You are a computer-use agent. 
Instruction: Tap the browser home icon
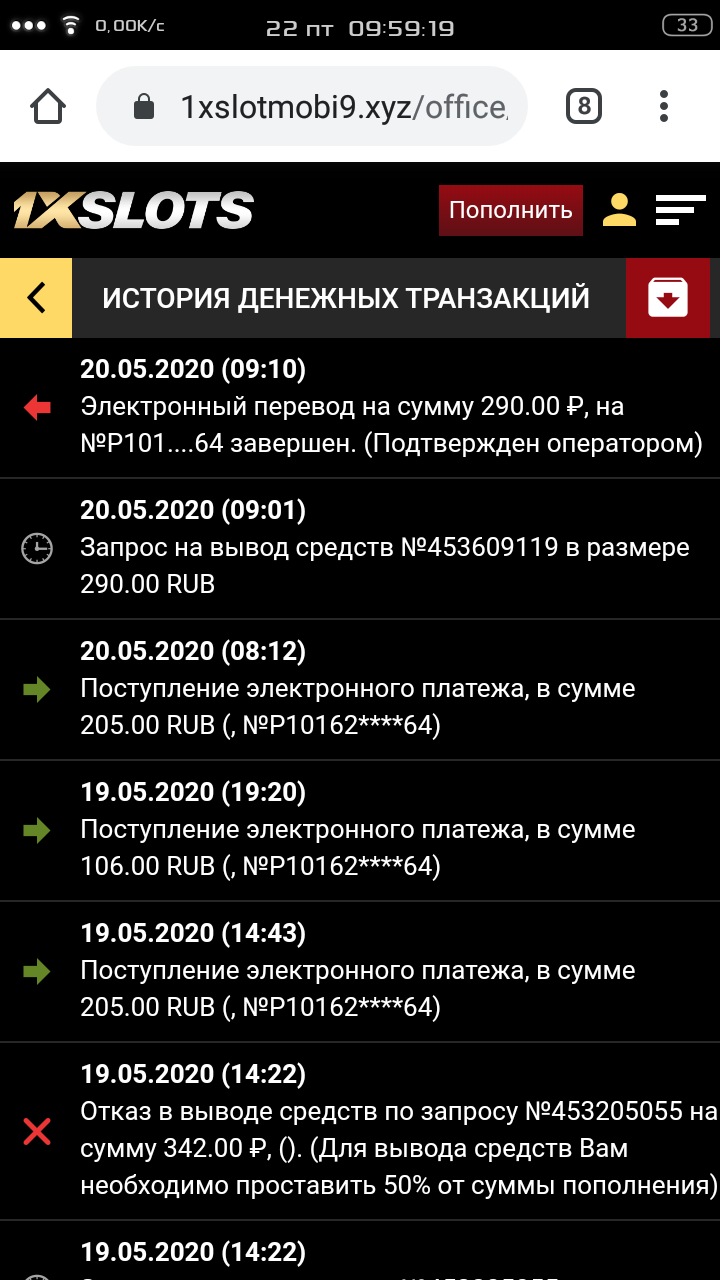click(x=48, y=106)
